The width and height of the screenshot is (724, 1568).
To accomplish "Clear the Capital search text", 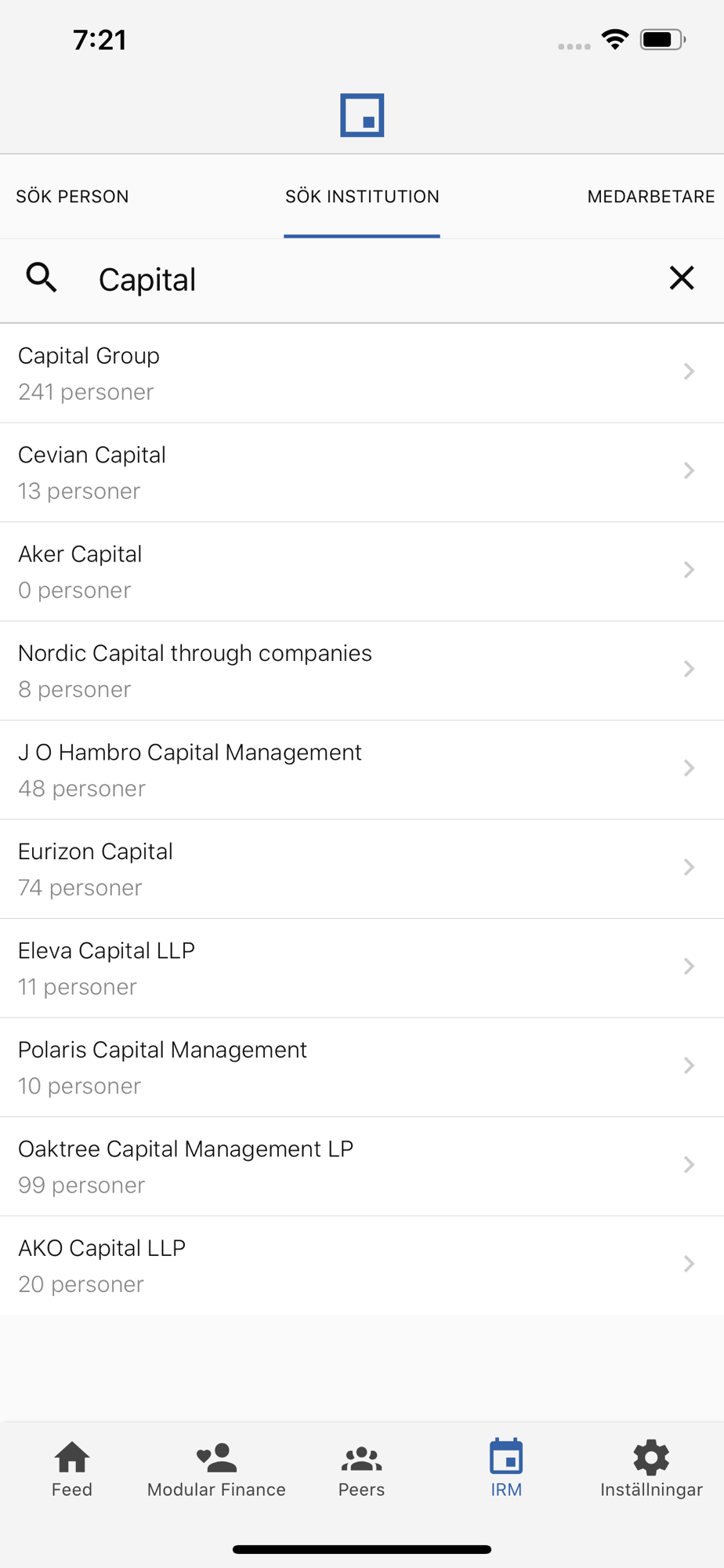I will coord(681,278).
